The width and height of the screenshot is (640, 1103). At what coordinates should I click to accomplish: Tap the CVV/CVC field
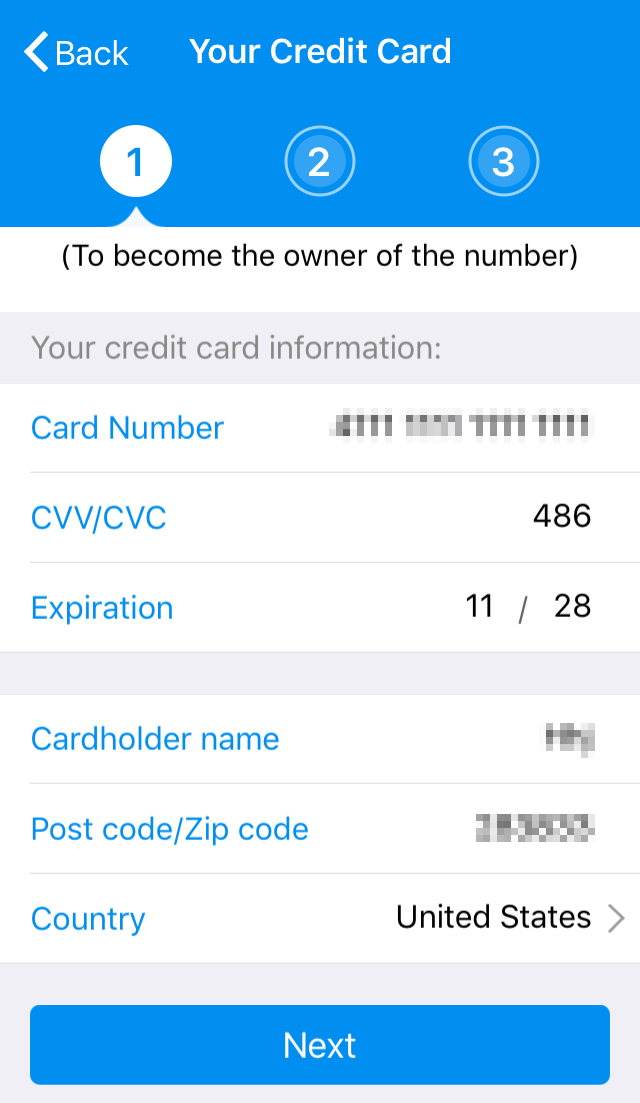(x=320, y=518)
